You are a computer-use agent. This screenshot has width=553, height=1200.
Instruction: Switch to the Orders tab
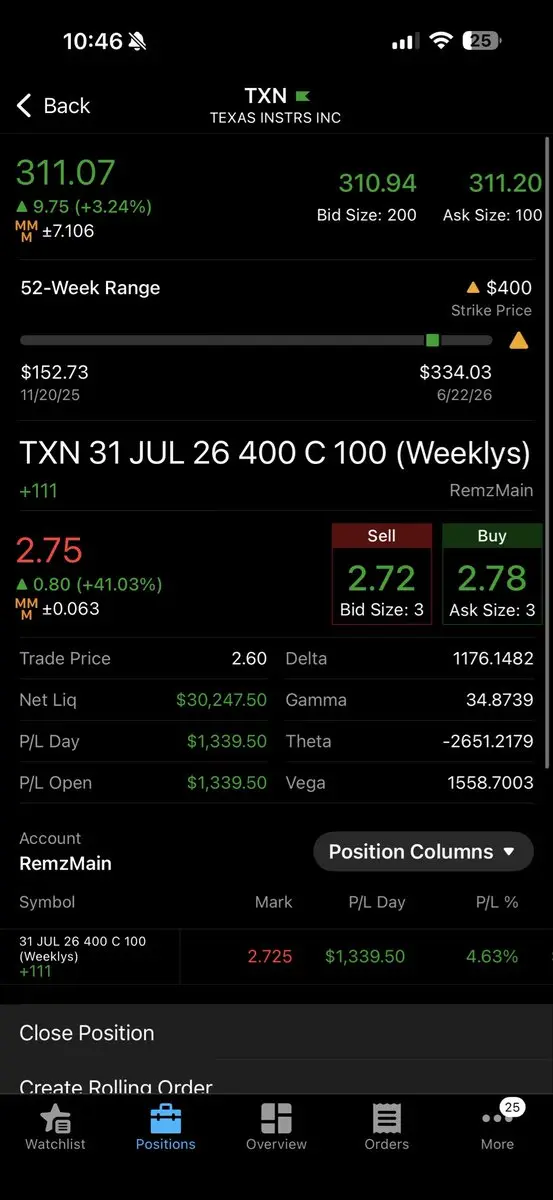point(387,1128)
